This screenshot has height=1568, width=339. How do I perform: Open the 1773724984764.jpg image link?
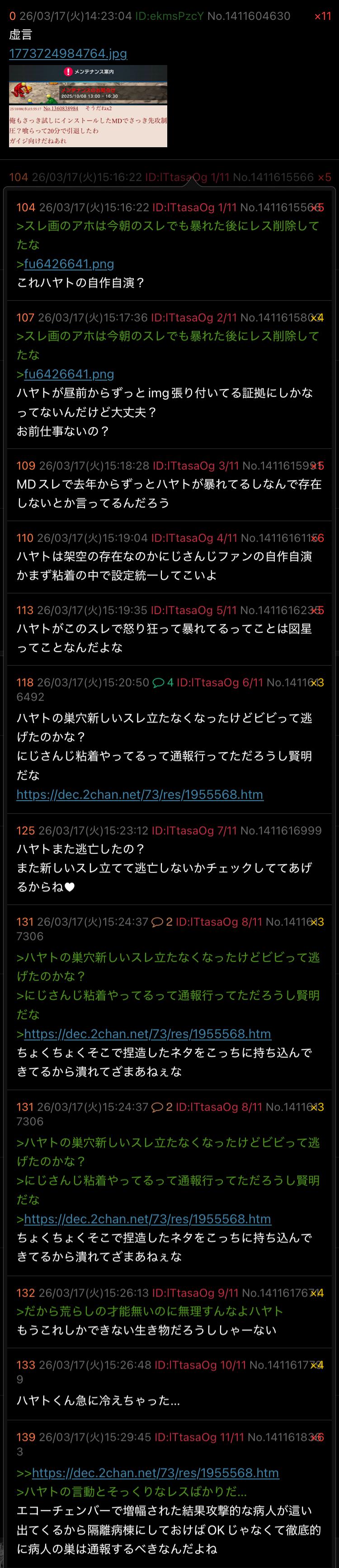[x=68, y=54]
